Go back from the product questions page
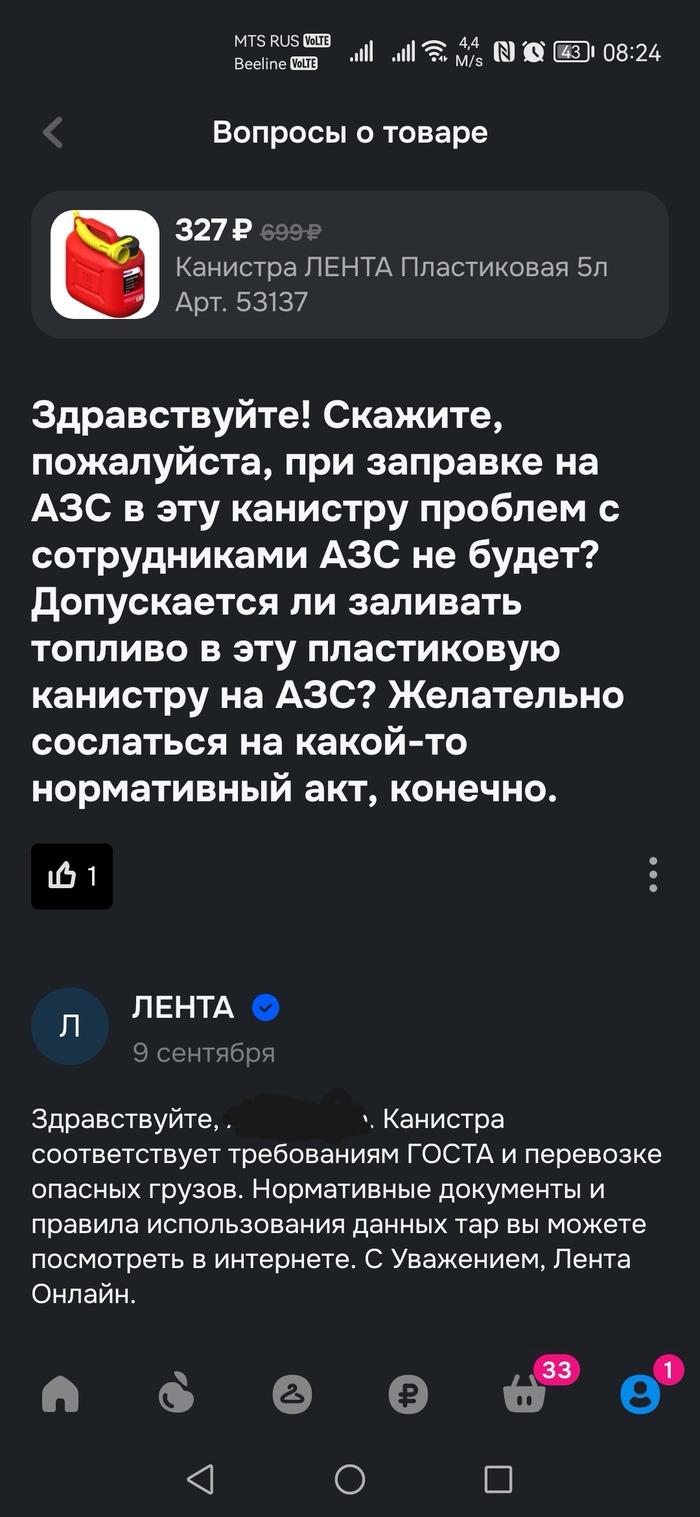This screenshot has height=1517, width=700. coord(53,132)
